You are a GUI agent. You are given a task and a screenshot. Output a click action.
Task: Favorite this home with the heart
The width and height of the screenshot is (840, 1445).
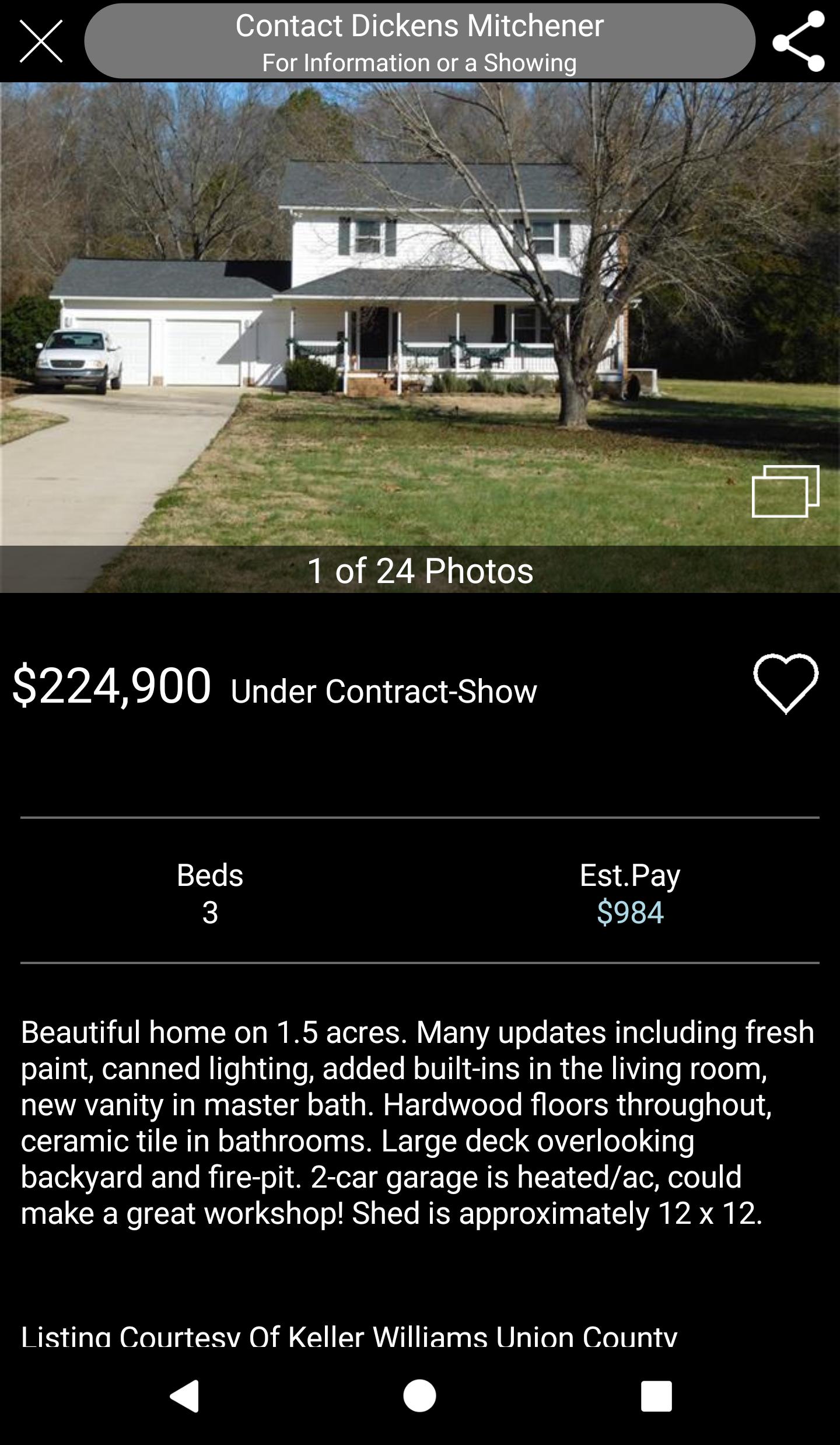[786, 683]
